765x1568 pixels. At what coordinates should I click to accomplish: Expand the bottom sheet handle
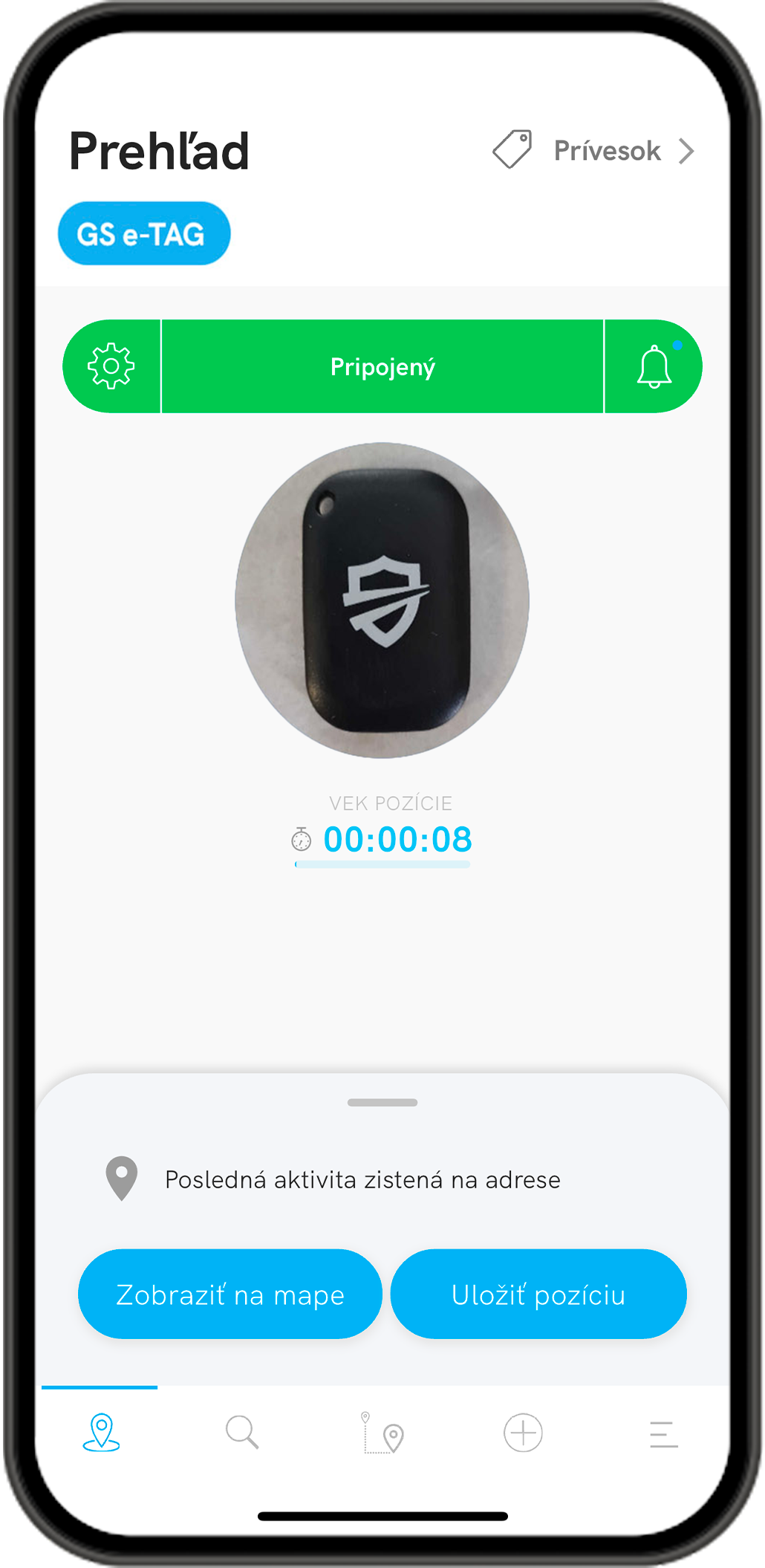point(382,1103)
